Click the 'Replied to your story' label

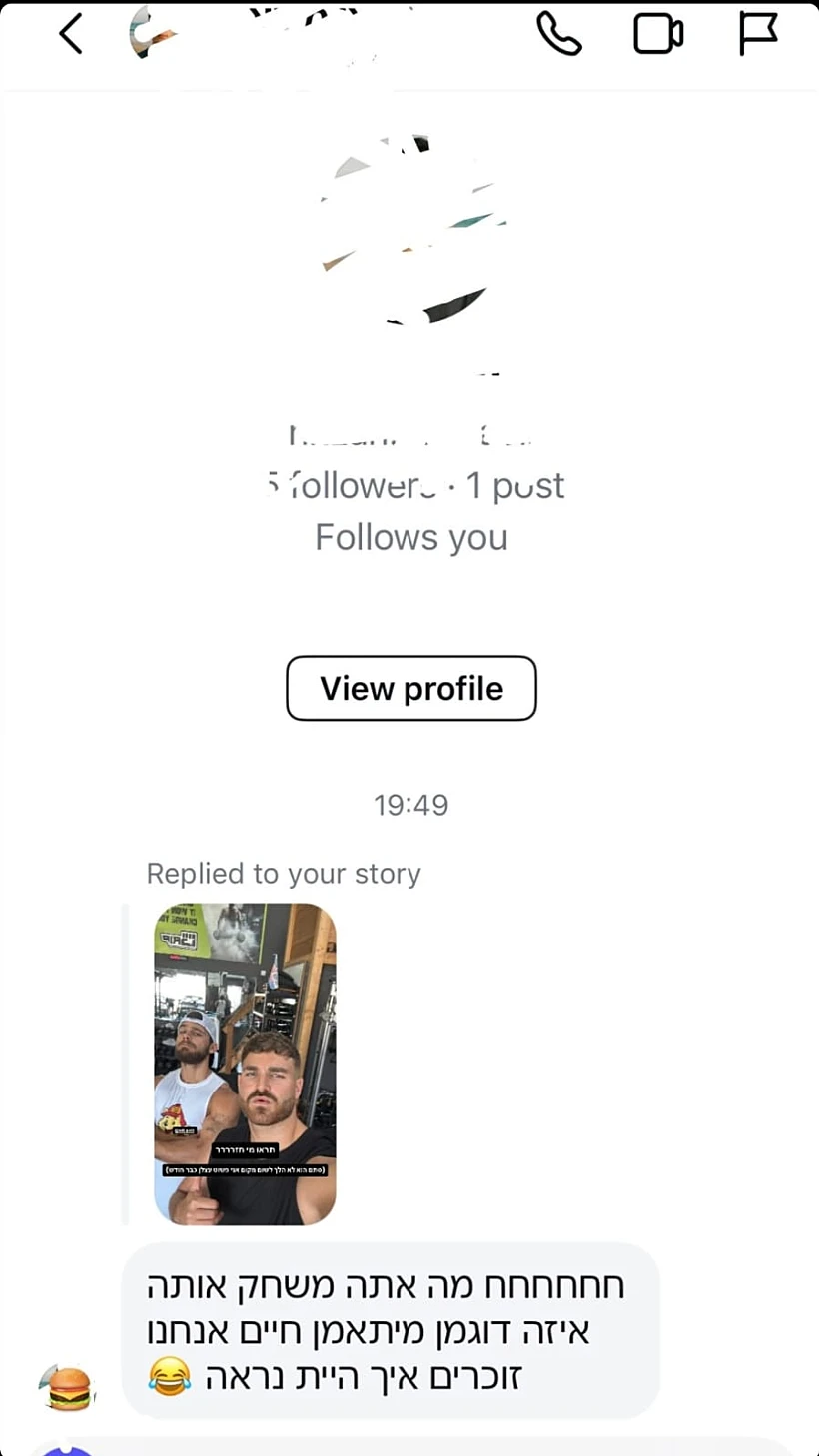coord(284,873)
